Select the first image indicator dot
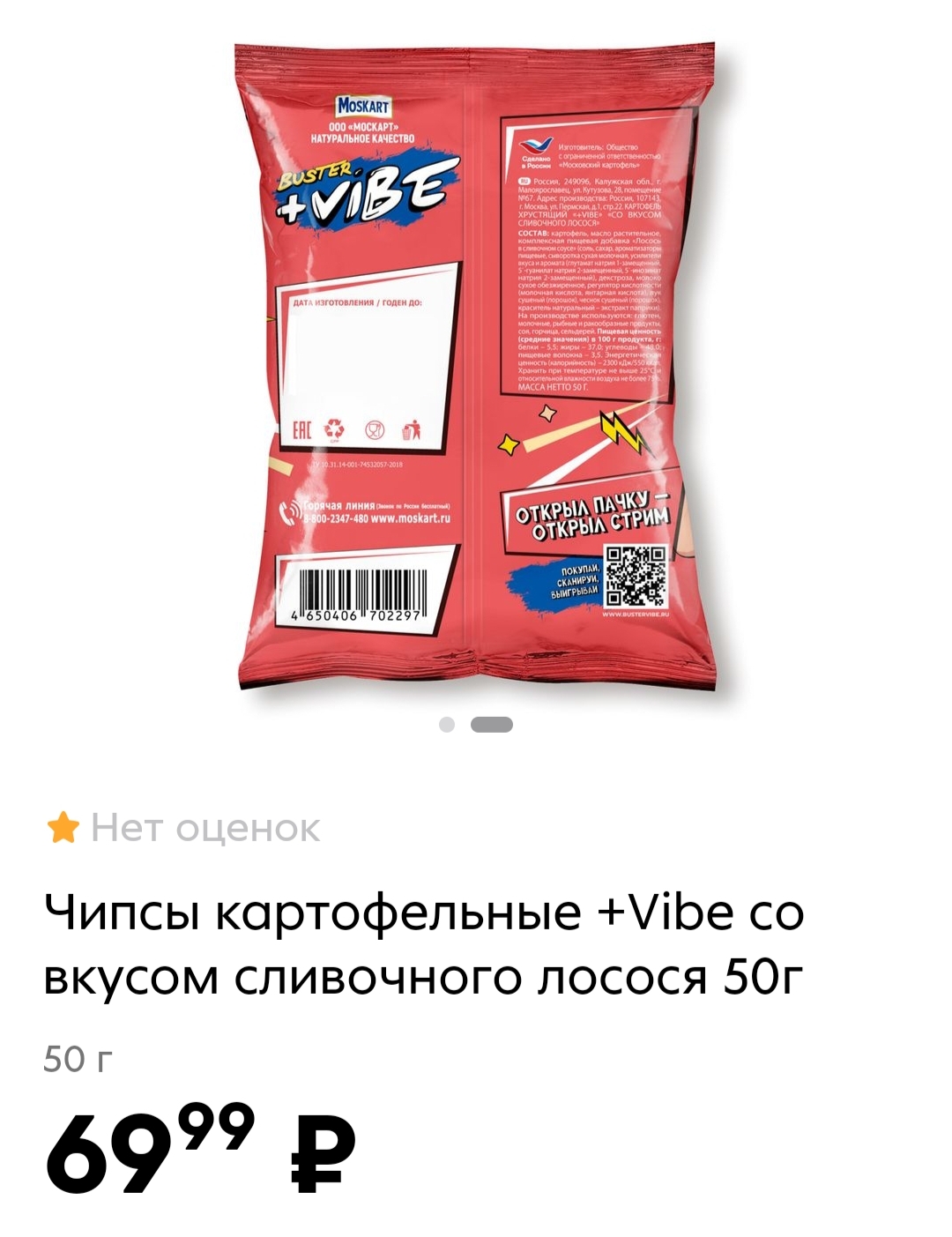The height and width of the screenshot is (1237, 952). click(x=447, y=725)
